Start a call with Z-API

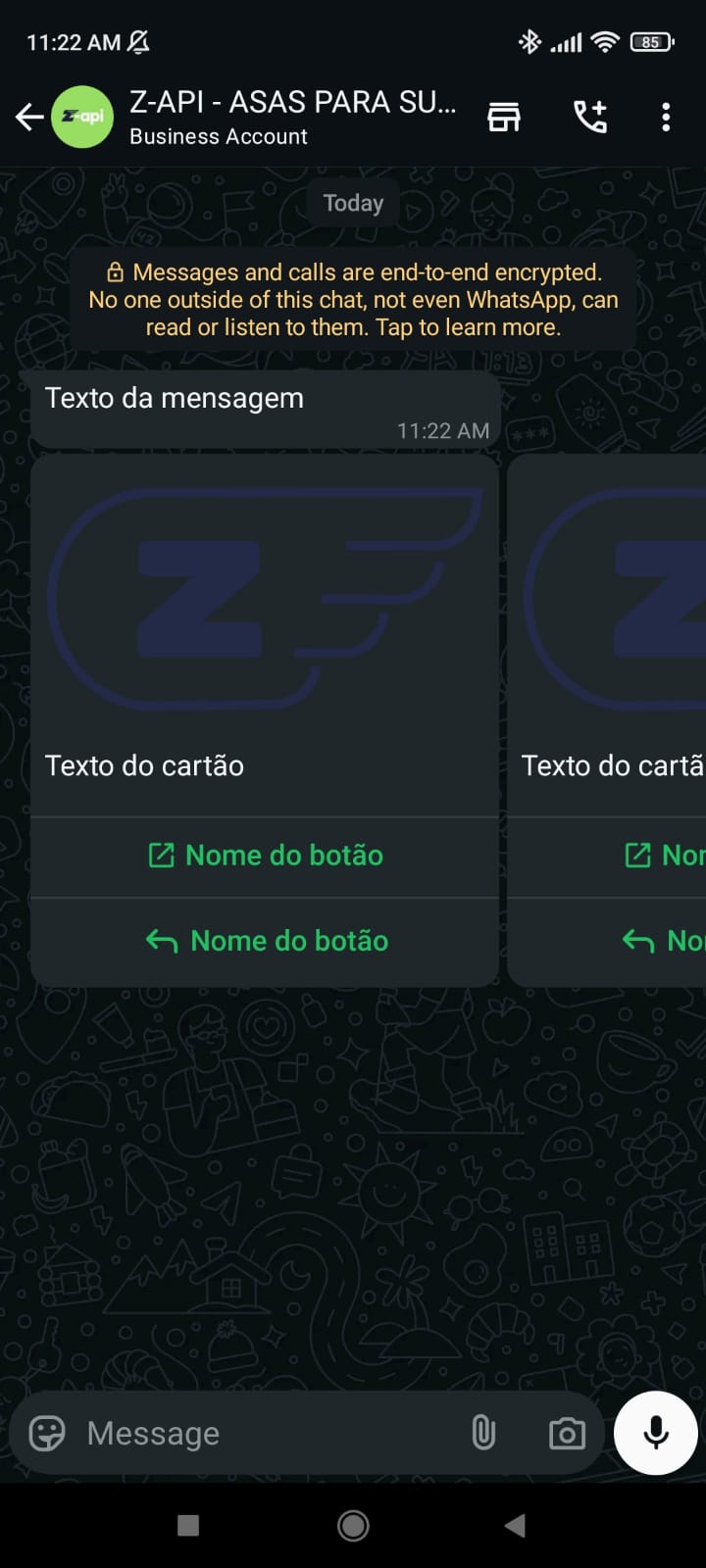pos(590,118)
